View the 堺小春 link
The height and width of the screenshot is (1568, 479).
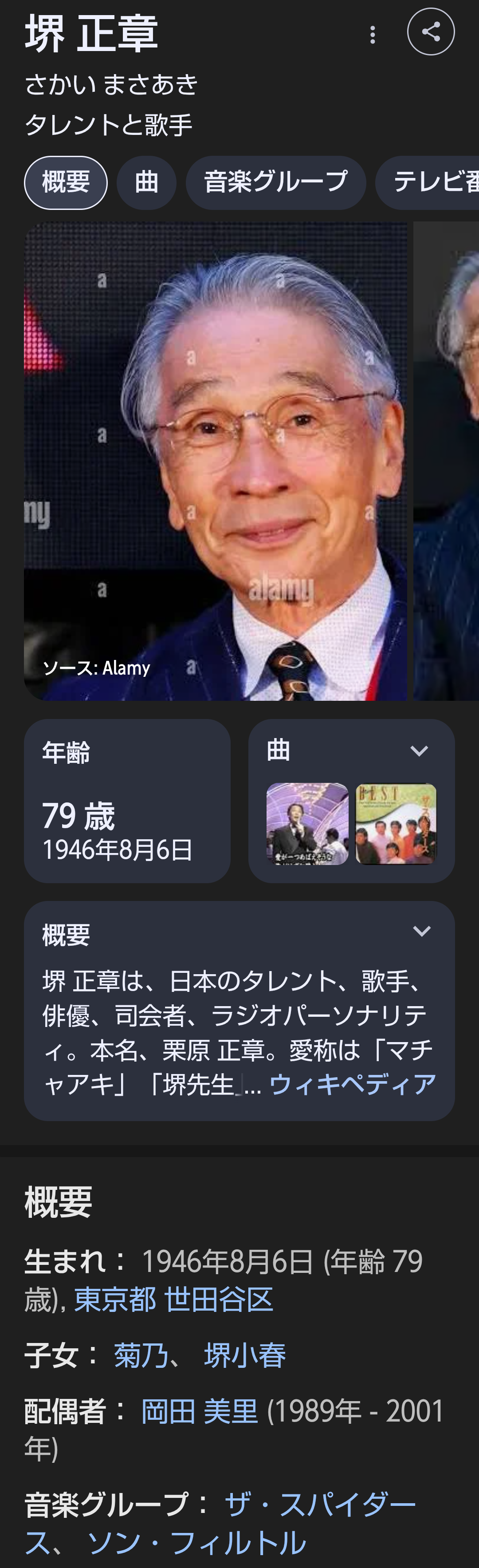(245, 1355)
